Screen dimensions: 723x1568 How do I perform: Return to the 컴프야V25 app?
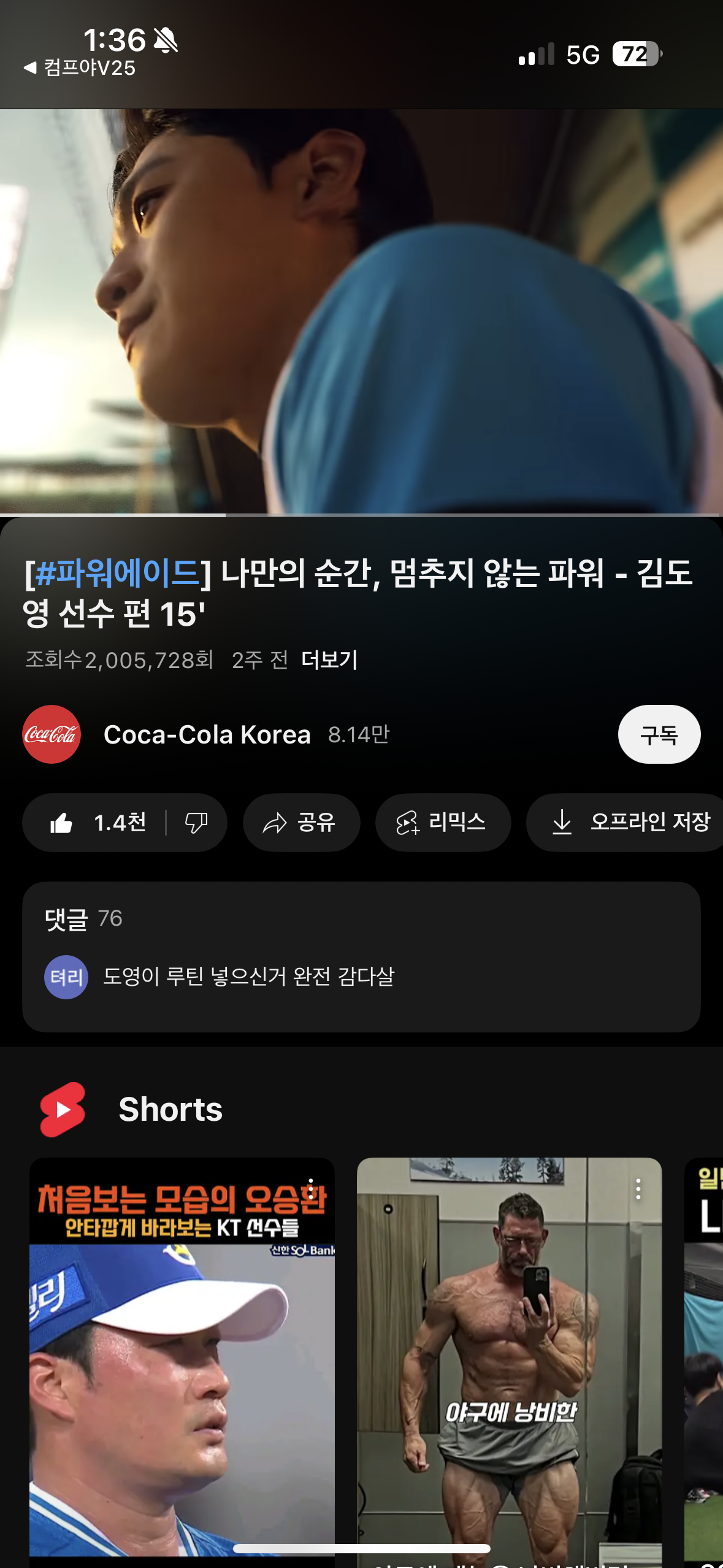click(x=80, y=68)
